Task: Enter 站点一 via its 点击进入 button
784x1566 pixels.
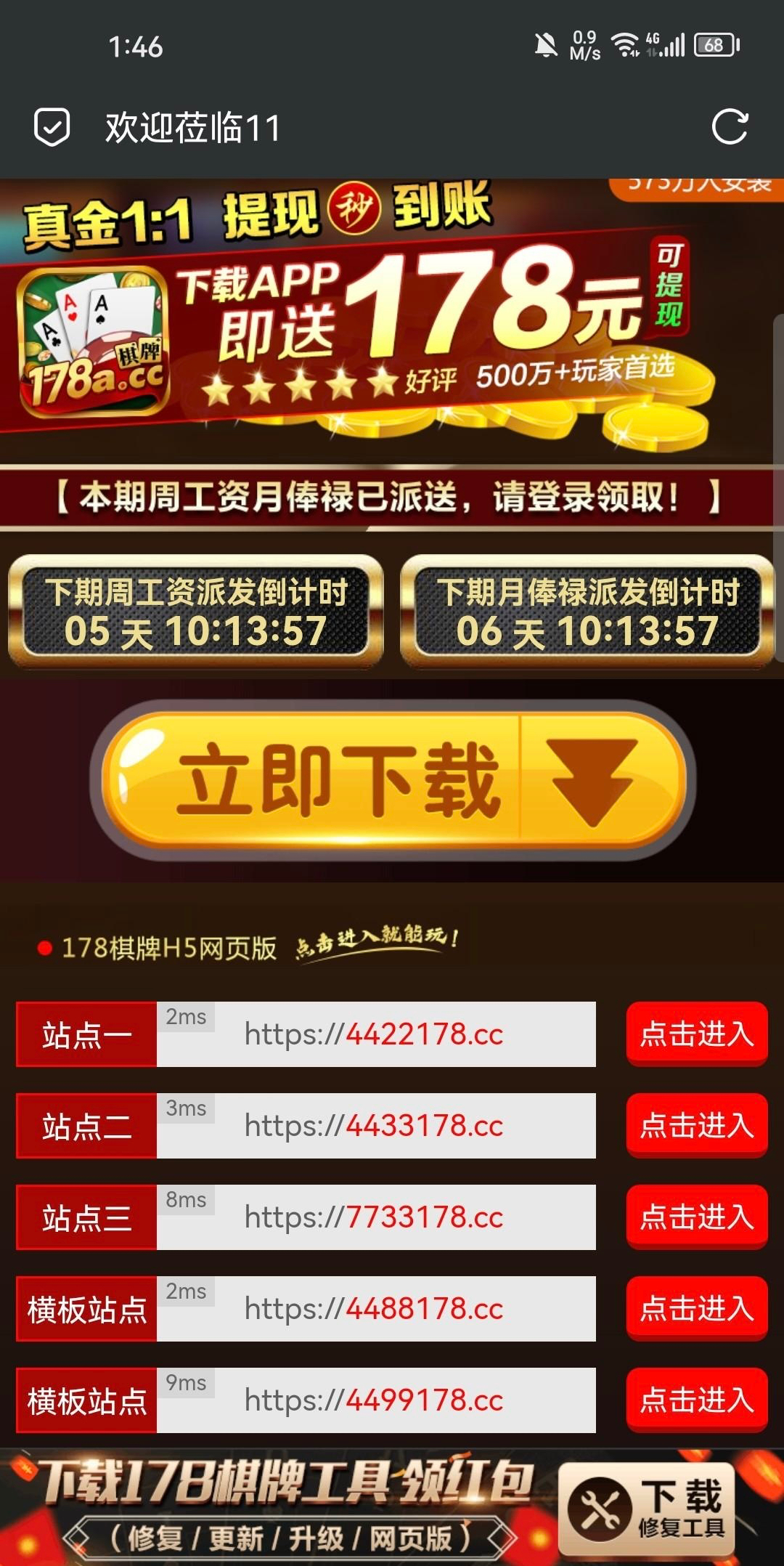Action: [x=696, y=1034]
